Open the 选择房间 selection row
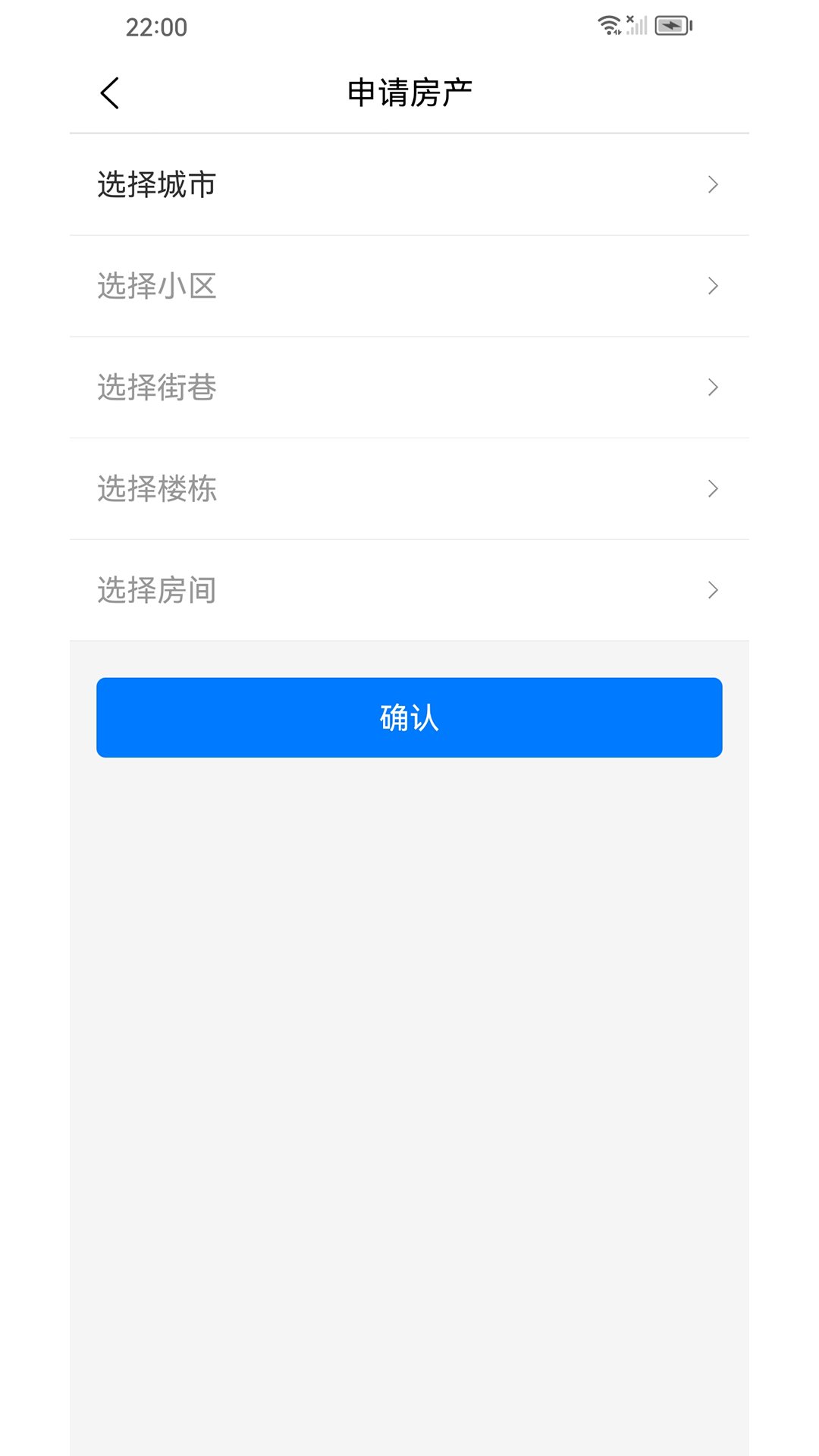The height and width of the screenshot is (1456, 819). point(409,591)
